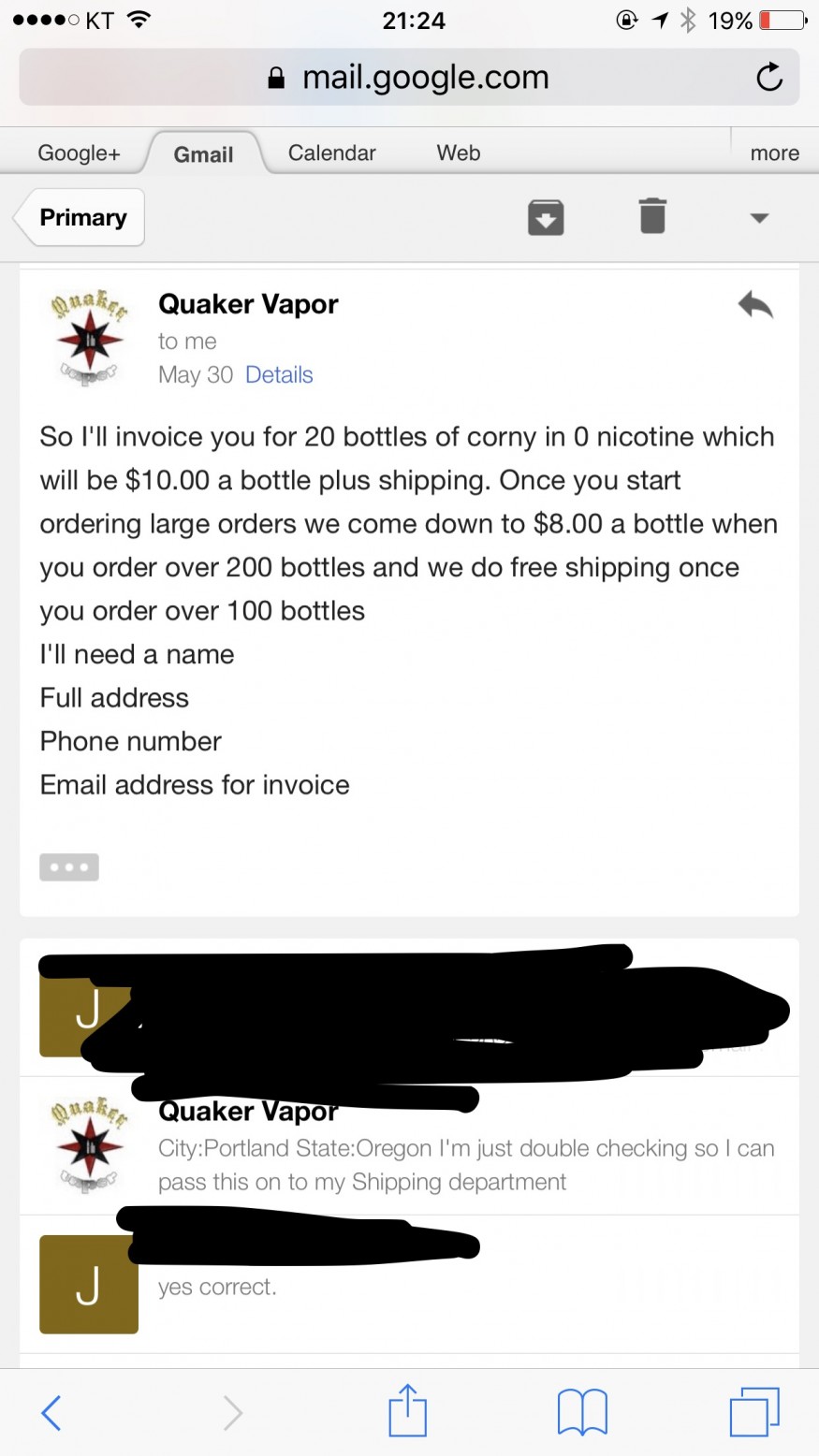819x1456 pixels.
Task: Reload the page in Safari
Action: tap(768, 78)
